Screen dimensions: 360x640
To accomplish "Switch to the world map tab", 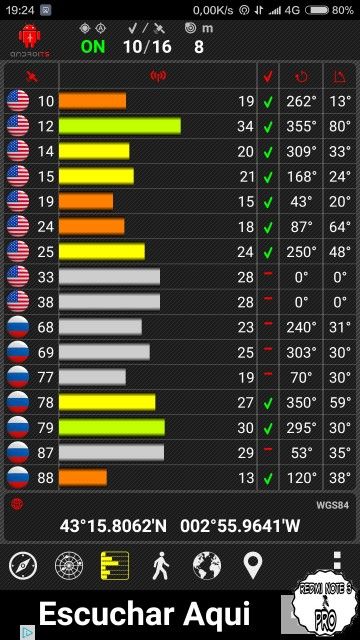I will pos(207,566).
